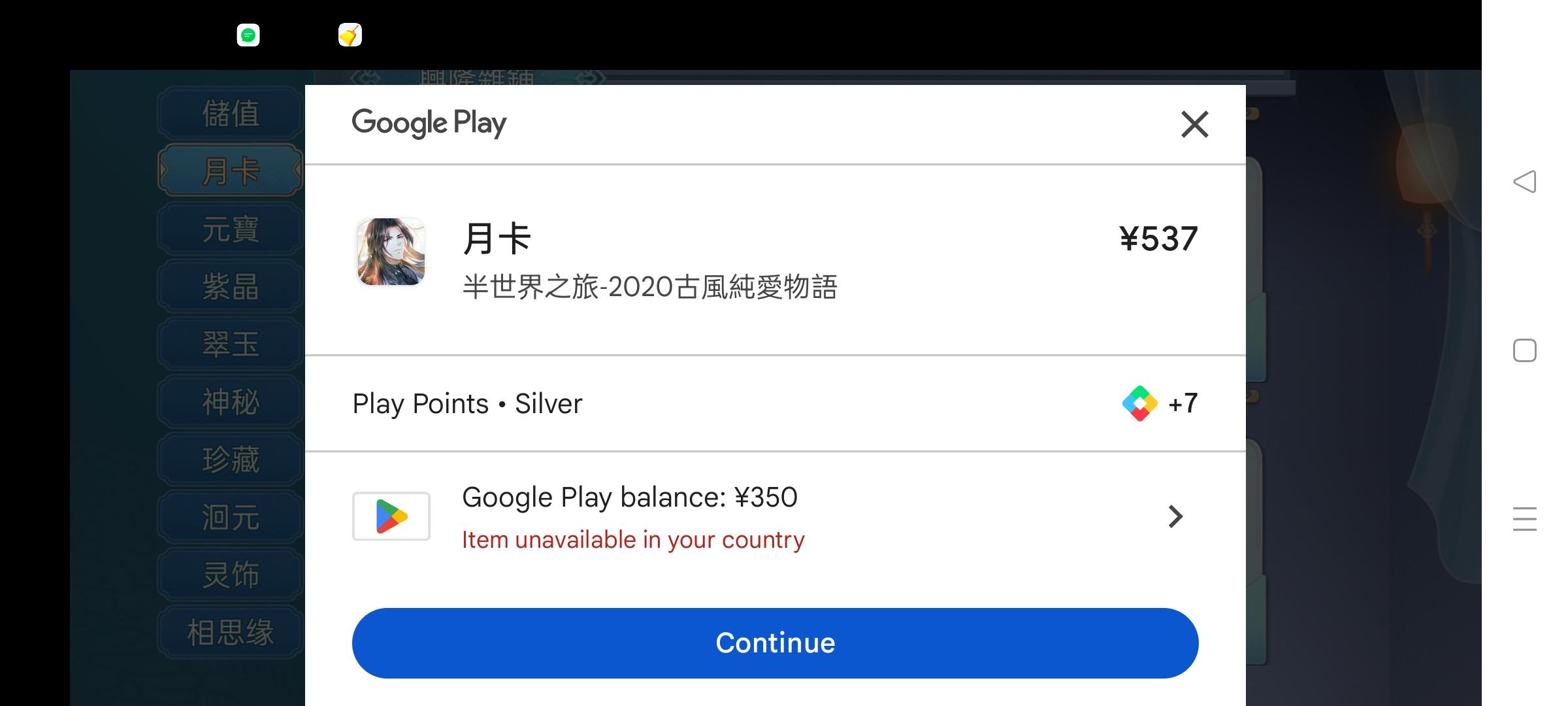Screen dimensions: 1568x706
Task: Tap the system back button
Action: (1524, 182)
